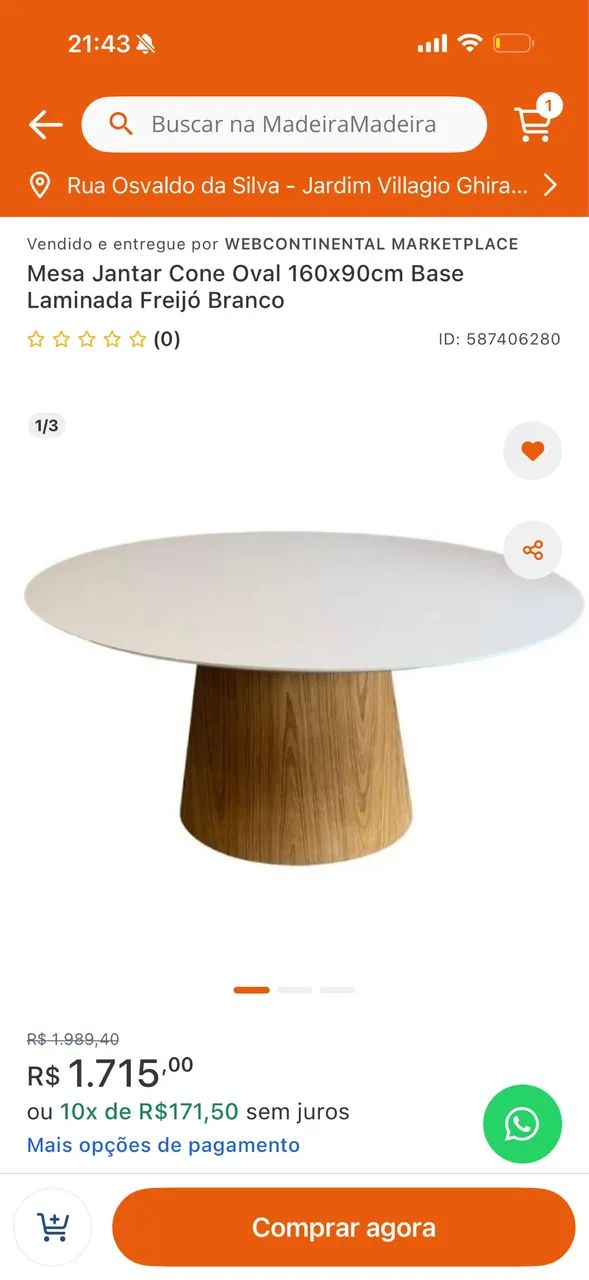Share this product
Viewport: 589px width, 1280px height.
click(x=532, y=550)
